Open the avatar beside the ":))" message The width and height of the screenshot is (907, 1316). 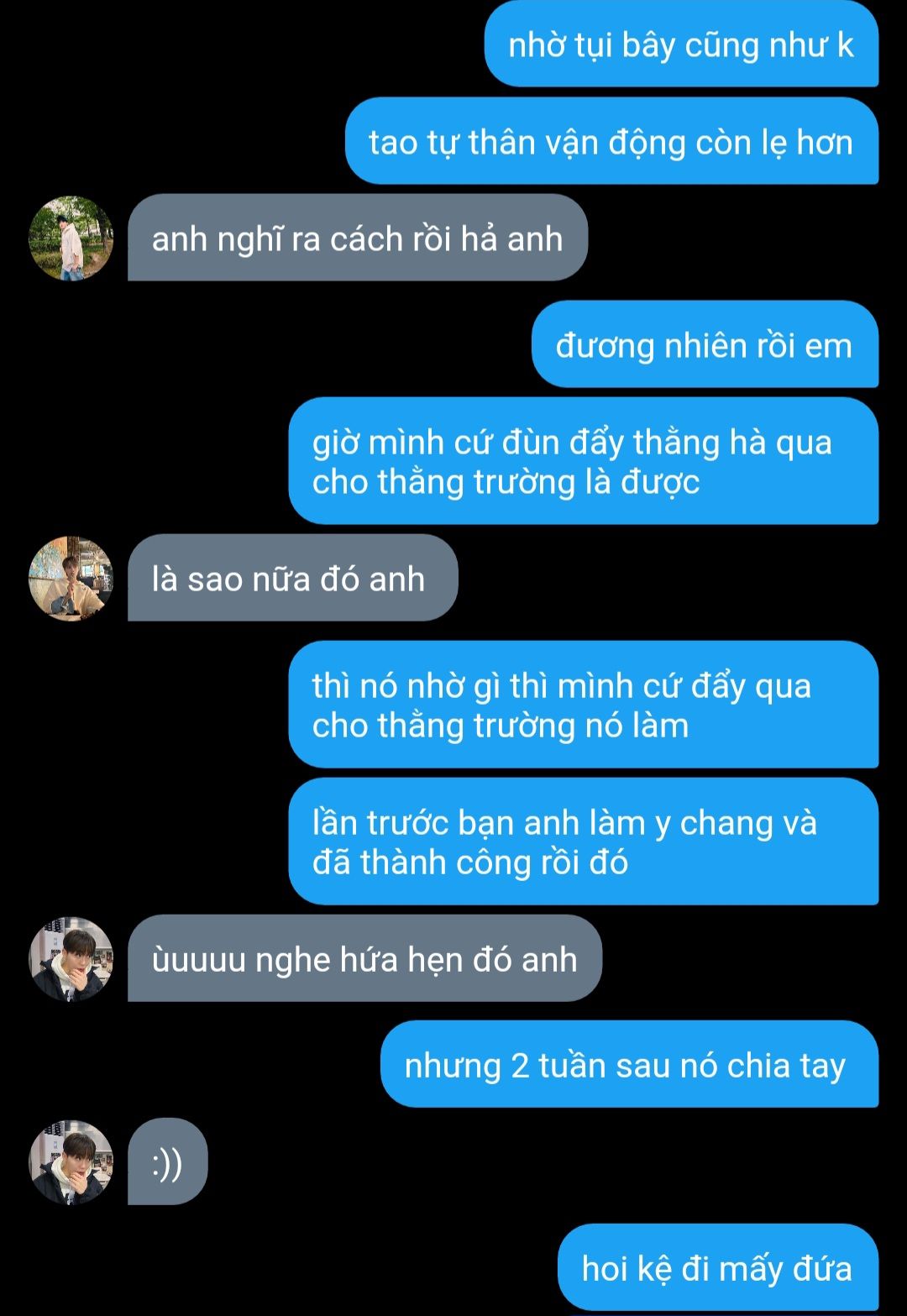pyautogui.click(x=71, y=1162)
